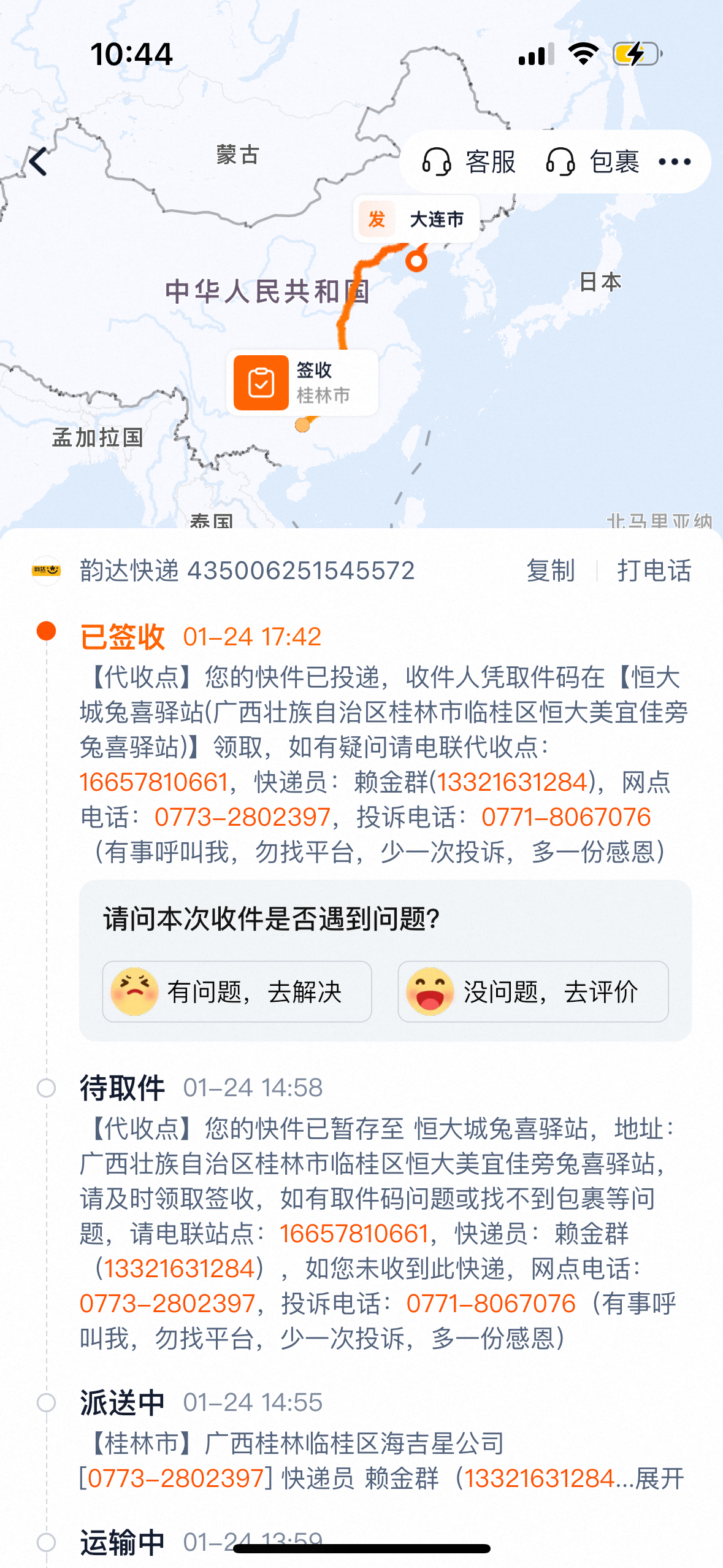723x1568 pixels.
Task: Select 有问题，去解决
Action: pos(237,991)
